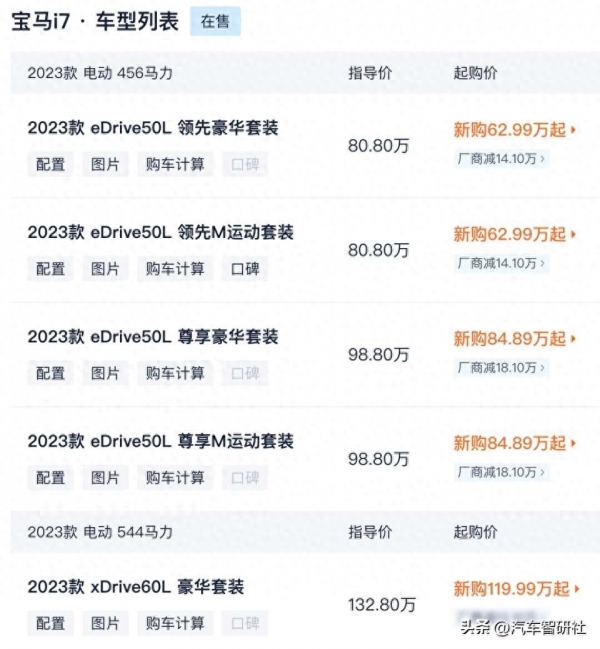
Task: Open 配置 for xDrive60L 豪华套装
Action: pos(51,623)
